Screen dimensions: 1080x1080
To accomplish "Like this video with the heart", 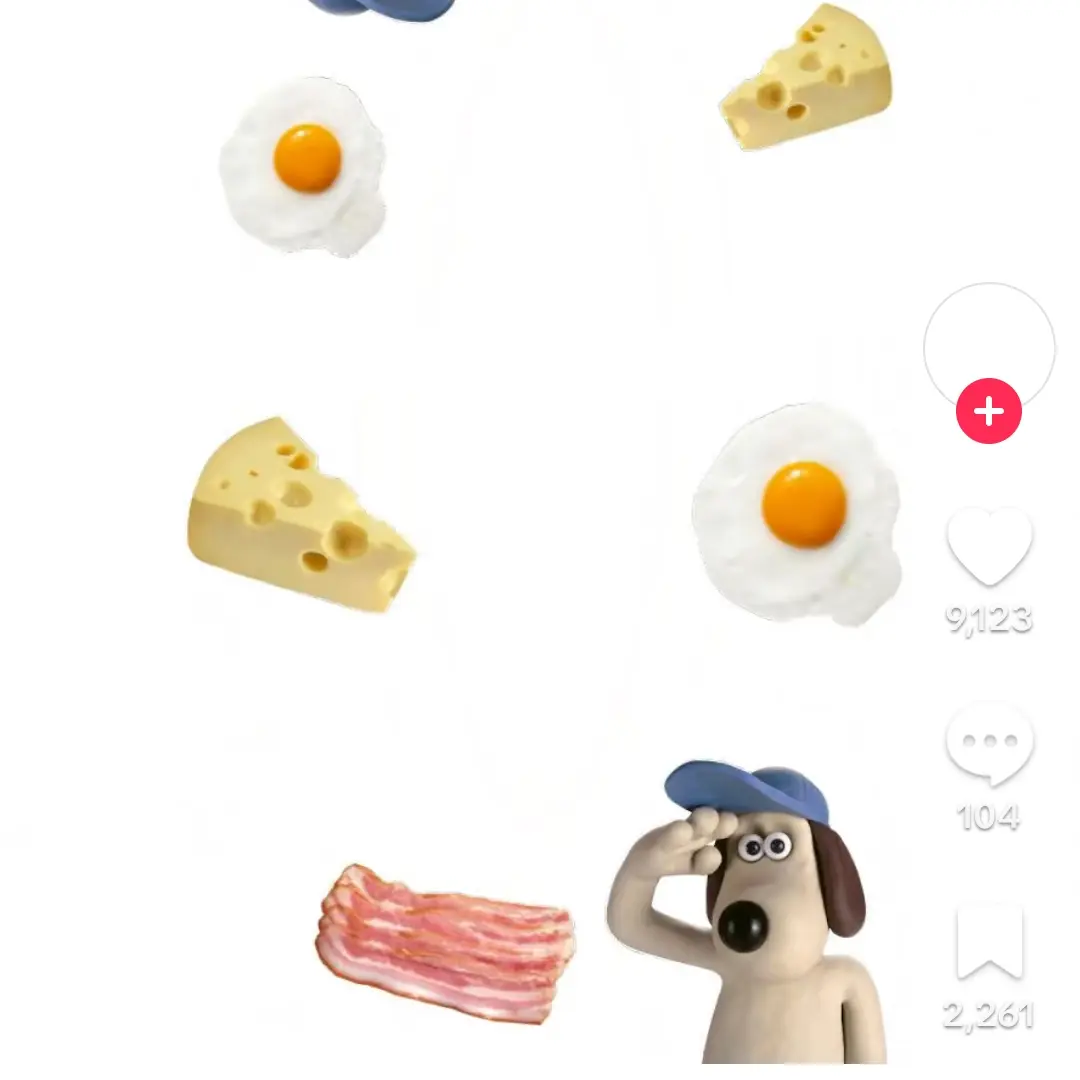I will coord(989,546).
